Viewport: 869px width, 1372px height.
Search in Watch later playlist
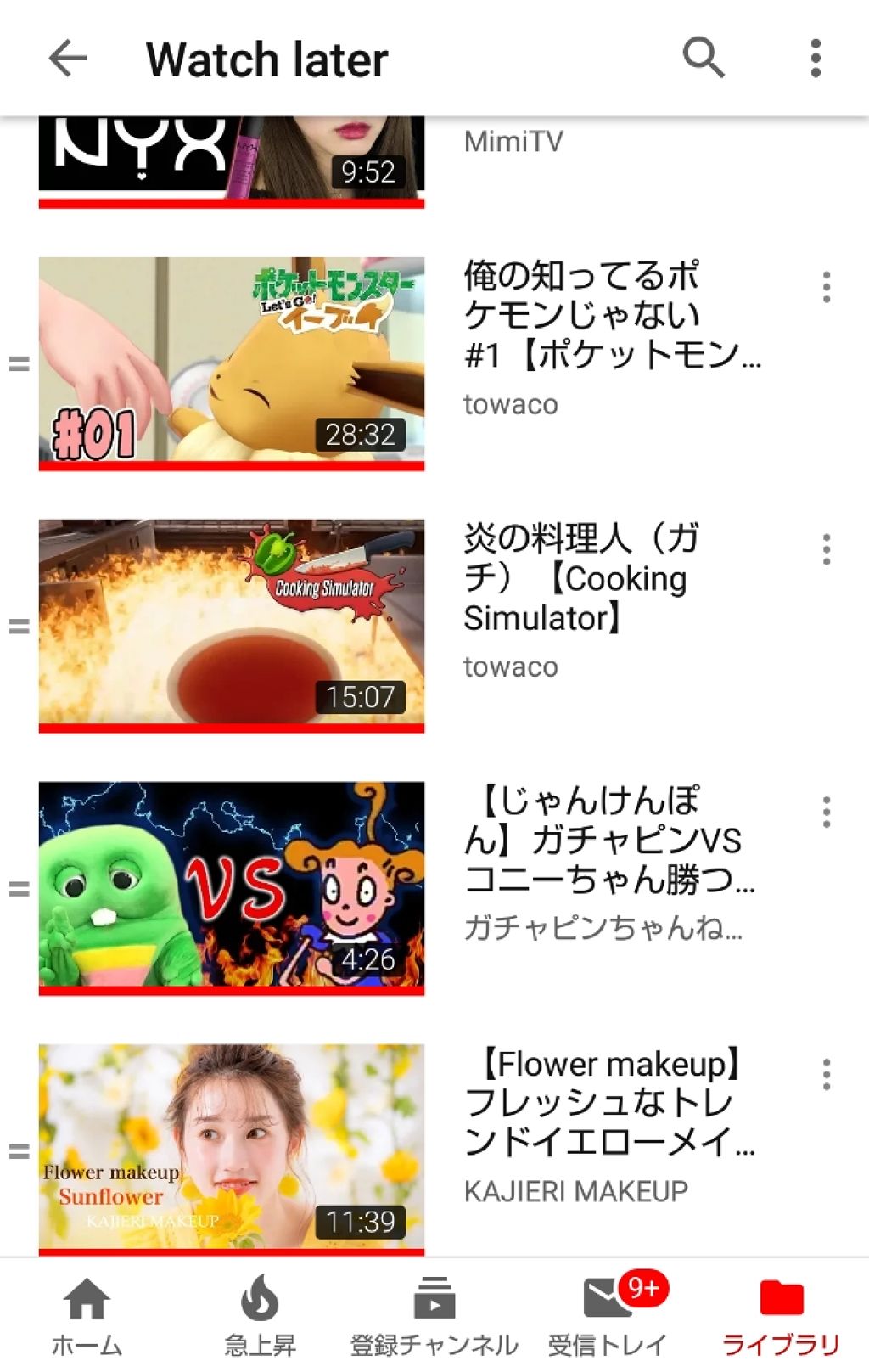coord(703,59)
